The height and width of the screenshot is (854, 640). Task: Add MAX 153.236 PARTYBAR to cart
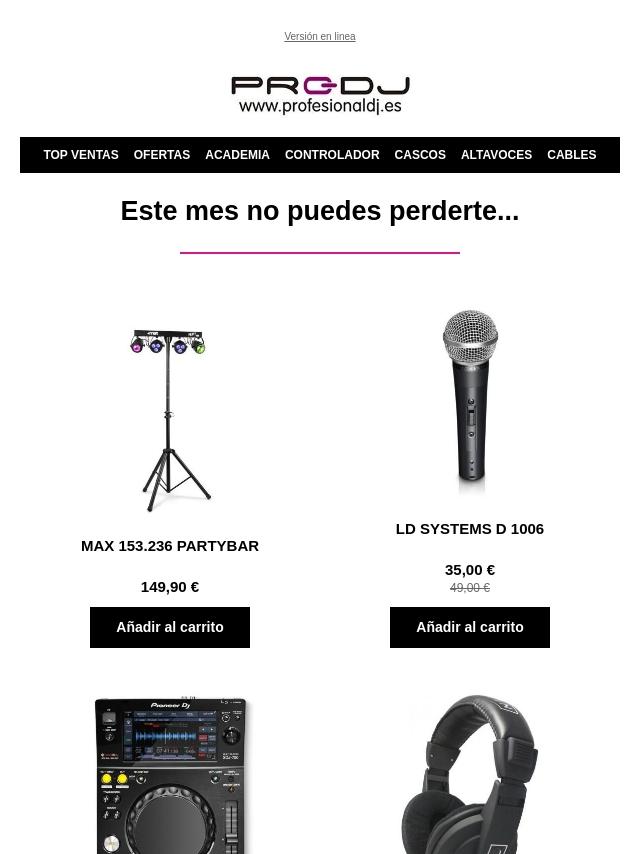coord(170,627)
